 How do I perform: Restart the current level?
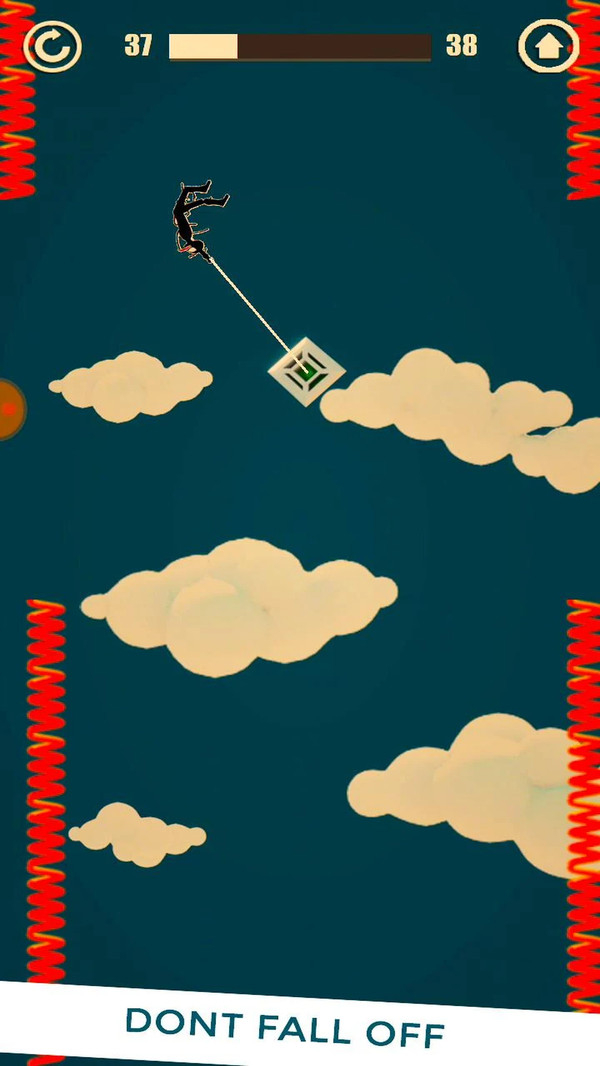point(52,46)
